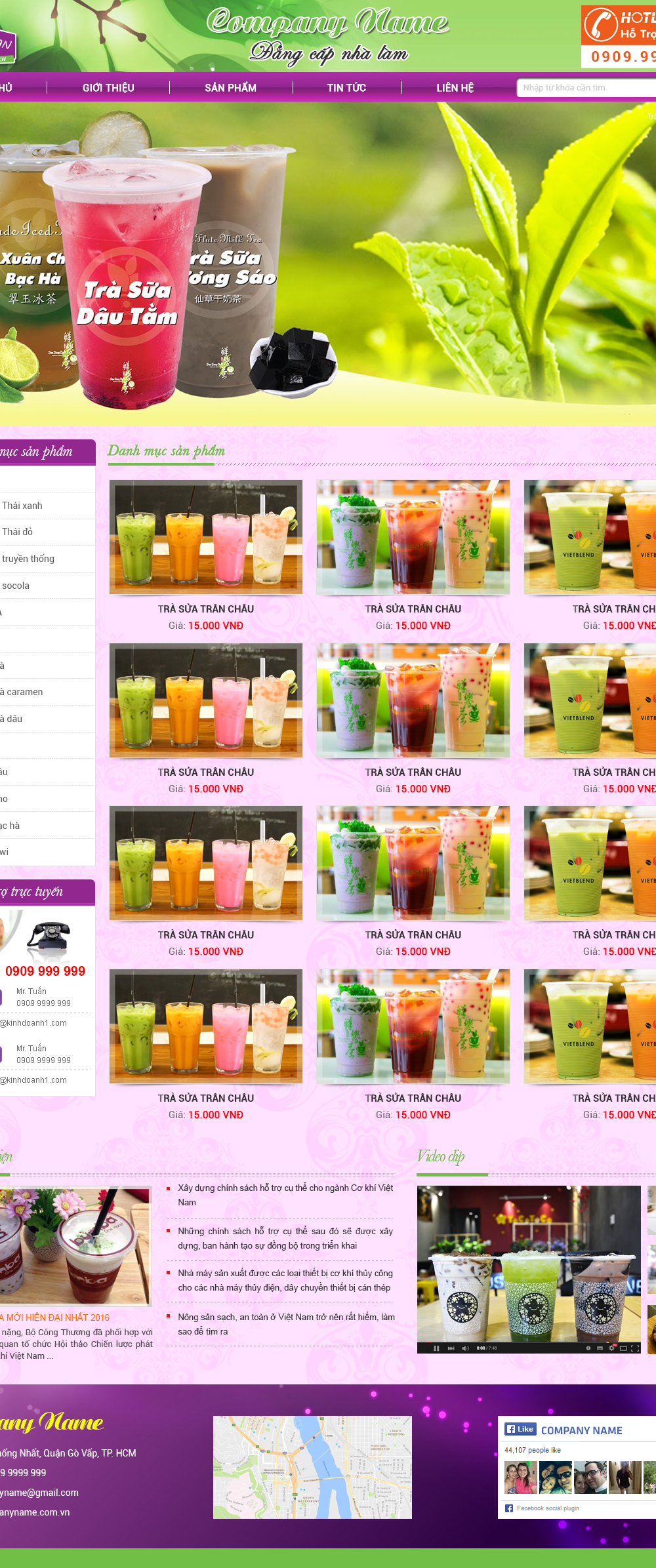This screenshot has height=1568, width=656.
Task: Switch to the TIN TỨC section
Action: pyautogui.click(x=346, y=88)
